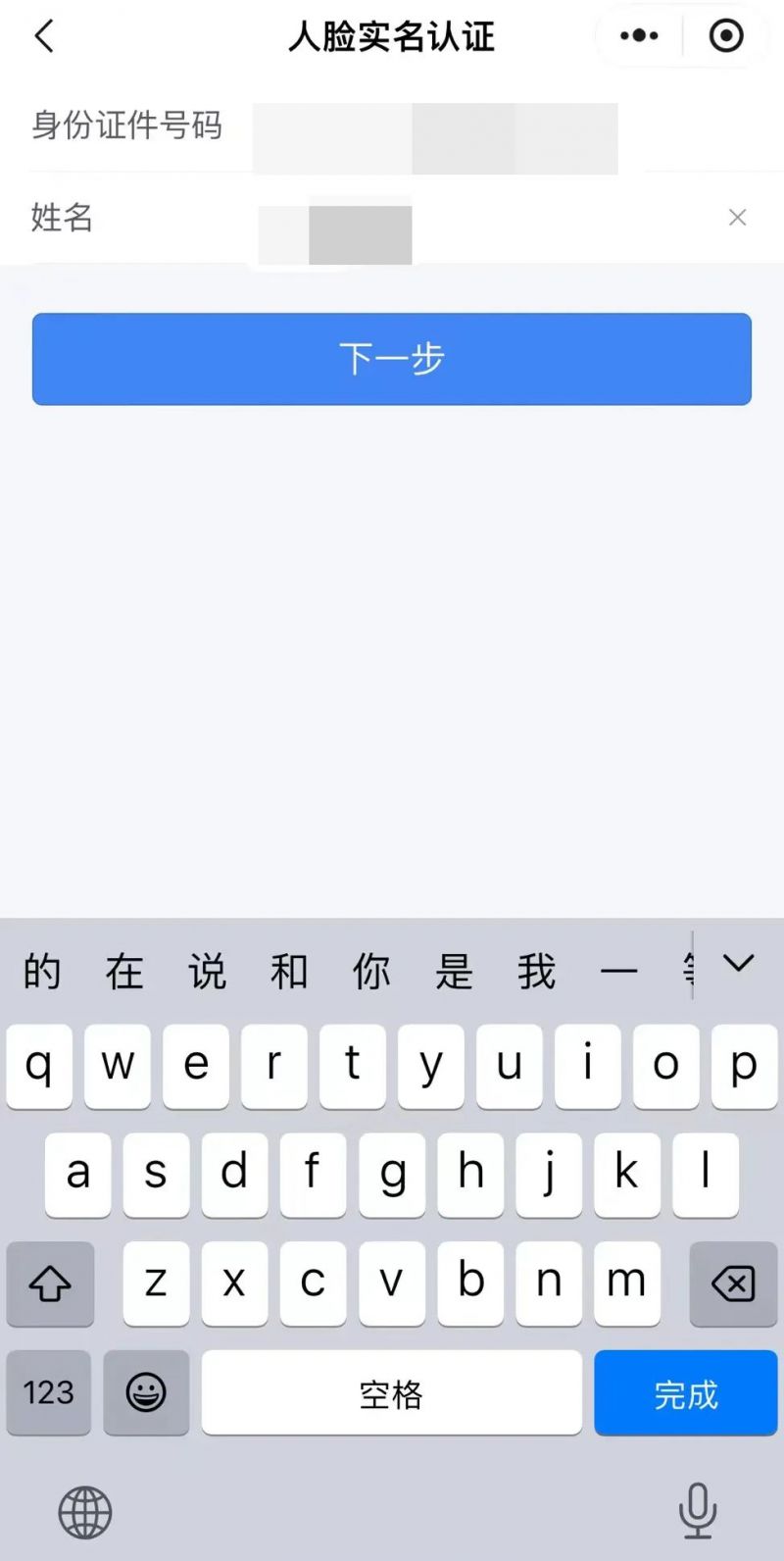This screenshot has height=1561, width=784.
Task: Open the emoji keyboard
Action: [146, 1393]
